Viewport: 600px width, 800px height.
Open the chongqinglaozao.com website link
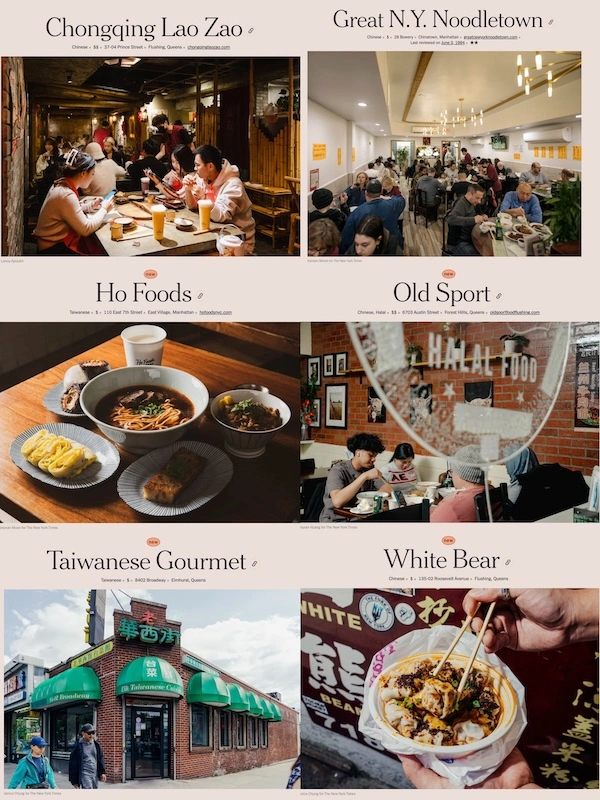[208, 47]
